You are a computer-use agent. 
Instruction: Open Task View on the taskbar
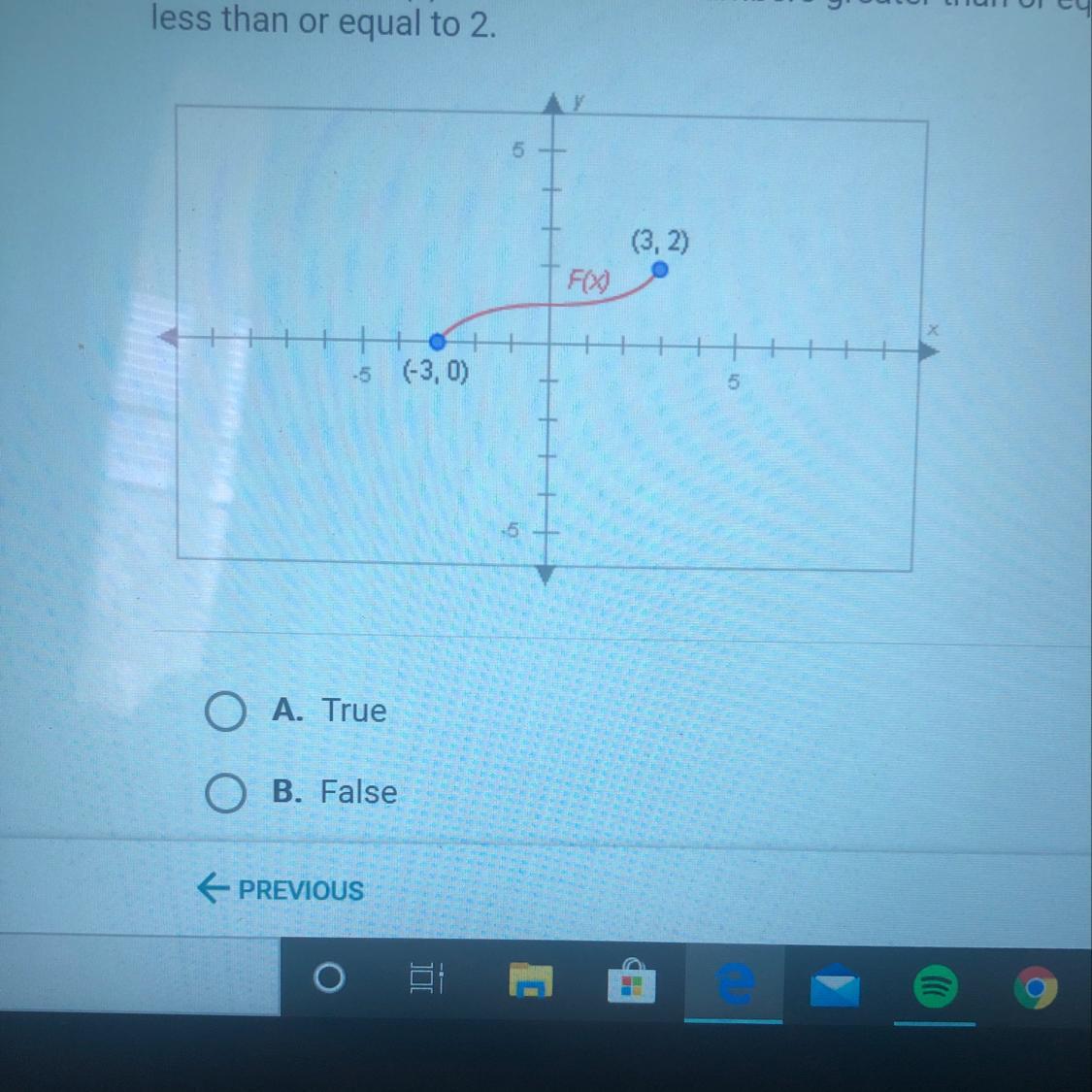pyautogui.click(x=426, y=978)
